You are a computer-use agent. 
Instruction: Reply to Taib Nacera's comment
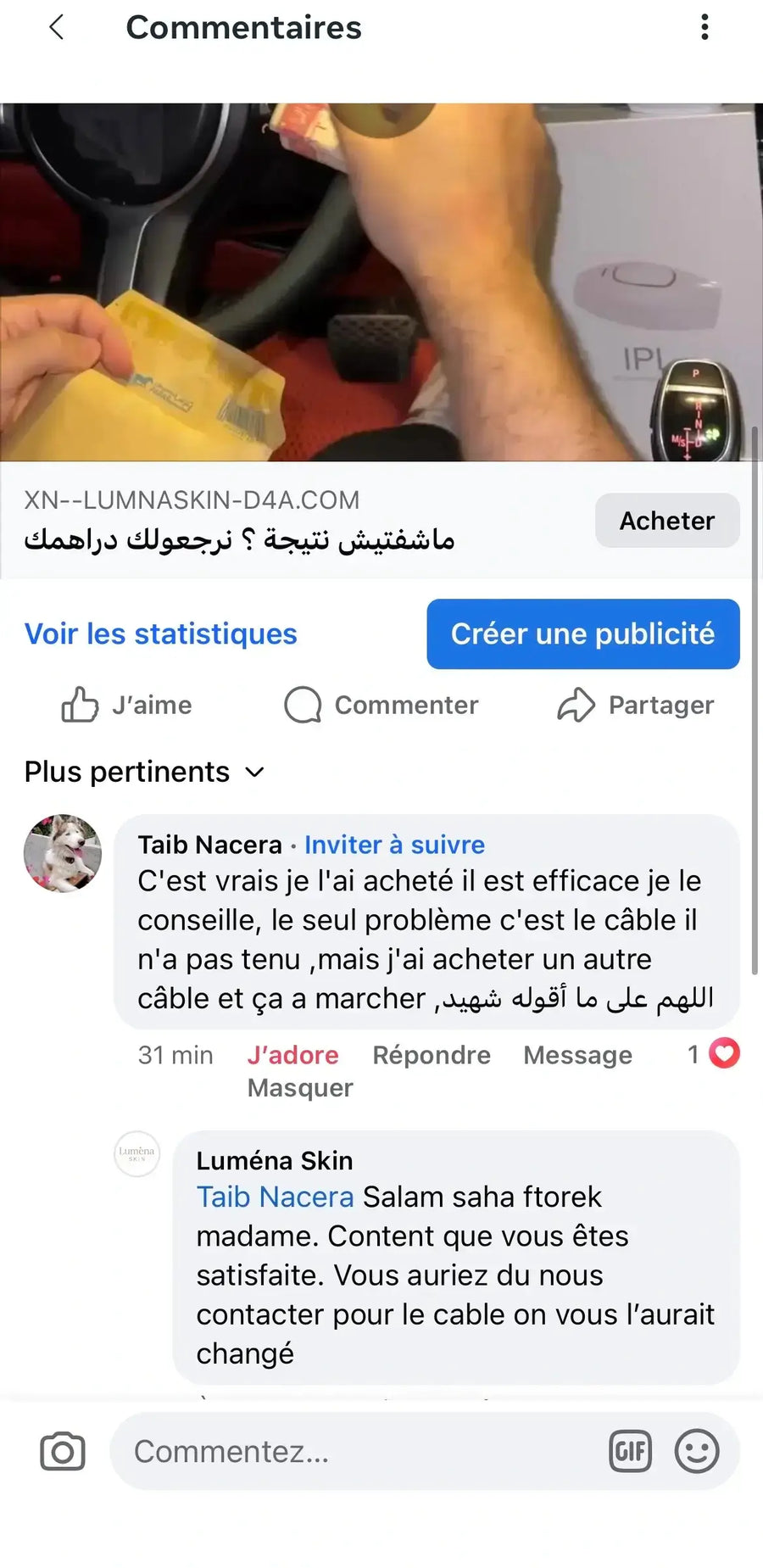(x=432, y=1055)
